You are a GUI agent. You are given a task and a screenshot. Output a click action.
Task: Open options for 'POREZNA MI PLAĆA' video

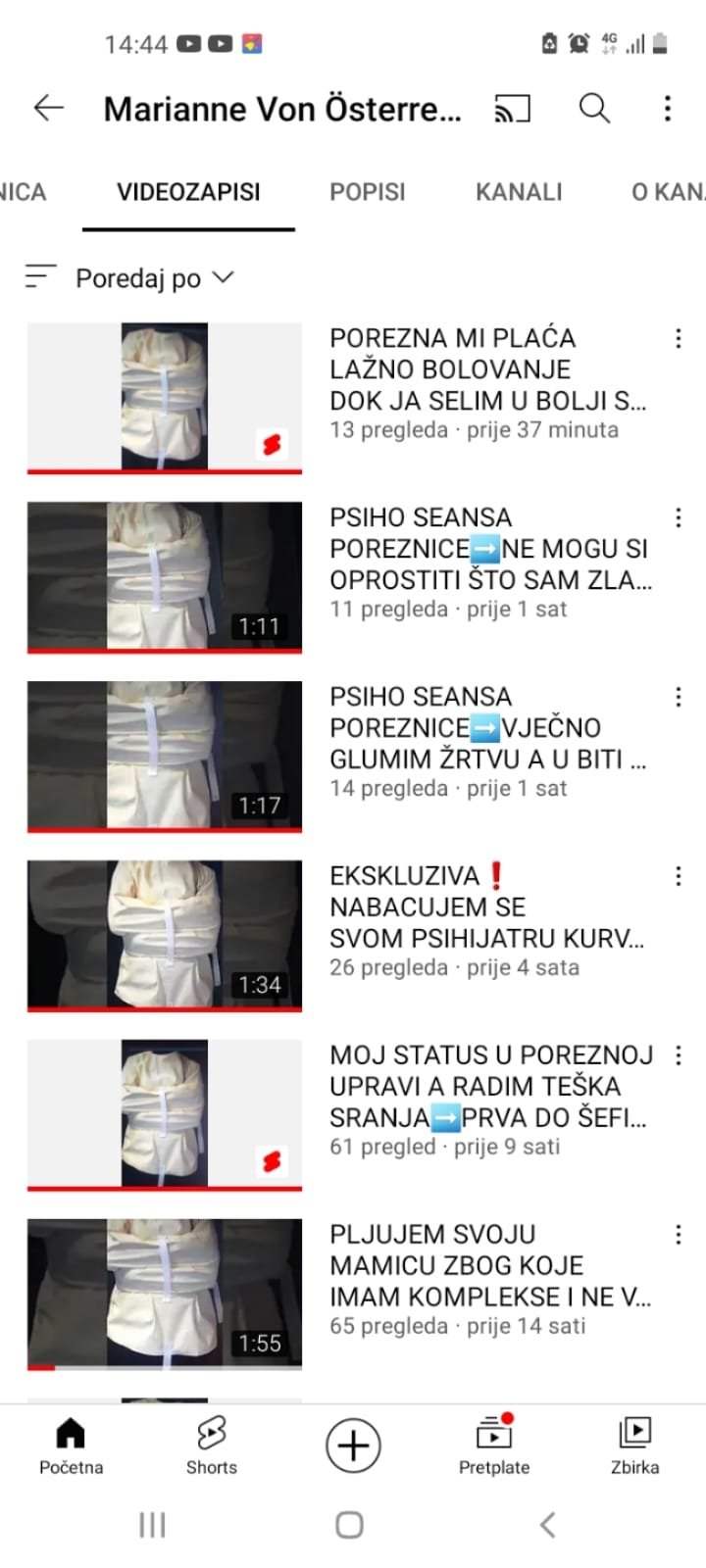678,339
